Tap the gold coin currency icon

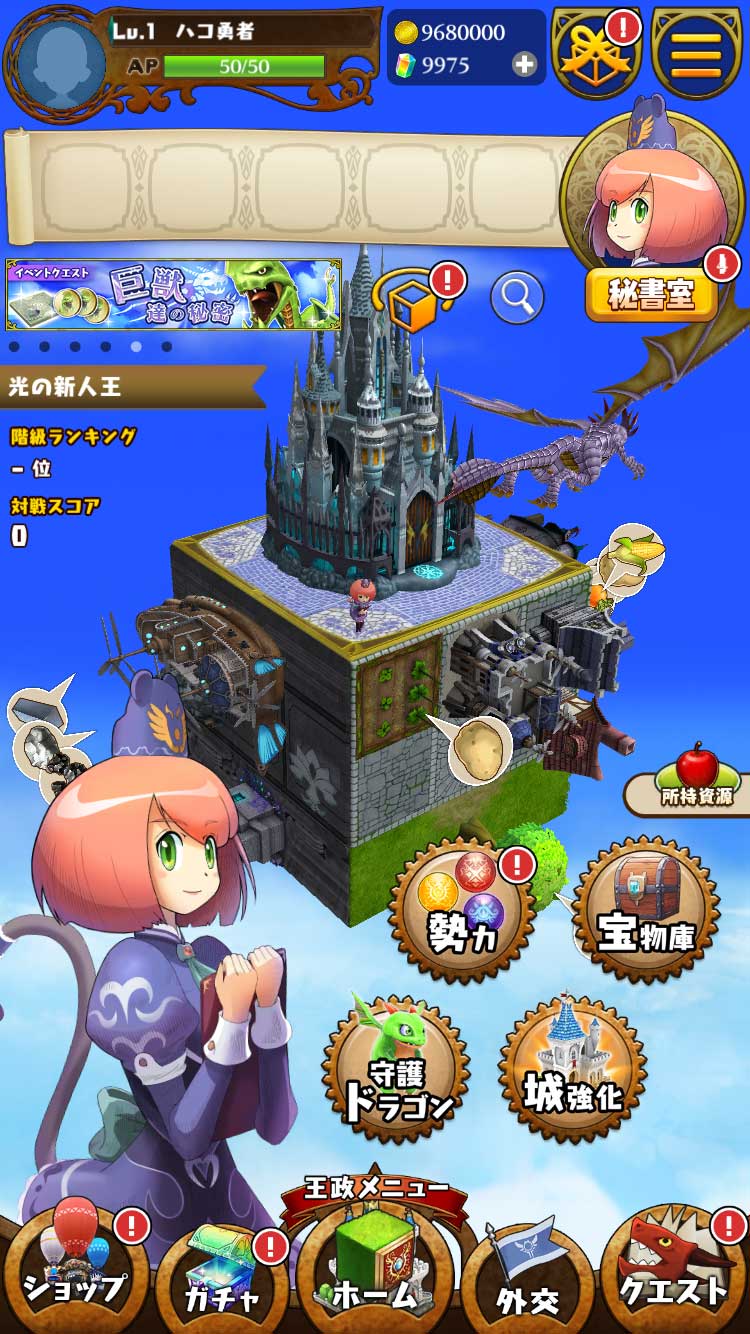pyautogui.click(x=406, y=30)
